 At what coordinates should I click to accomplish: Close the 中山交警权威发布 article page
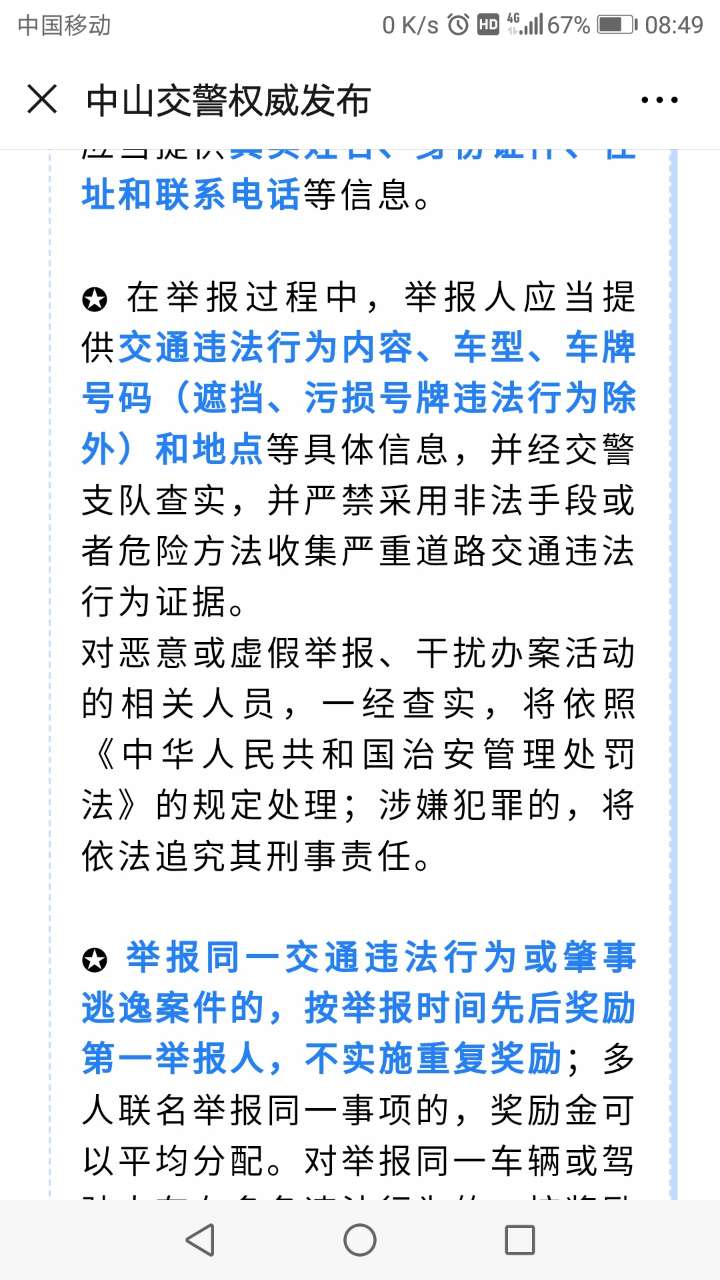42,100
